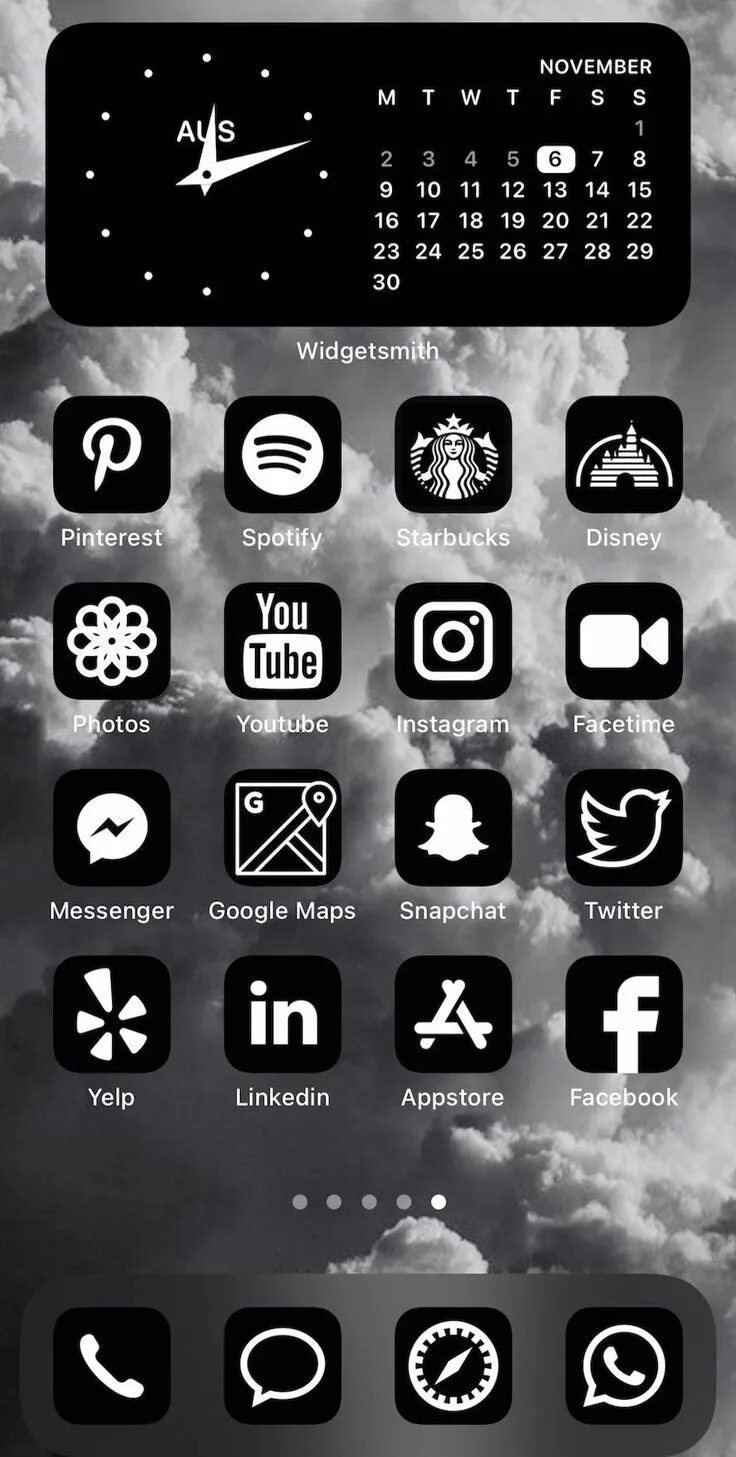Launch Google Maps
The width and height of the screenshot is (736, 1457).
pos(282,828)
